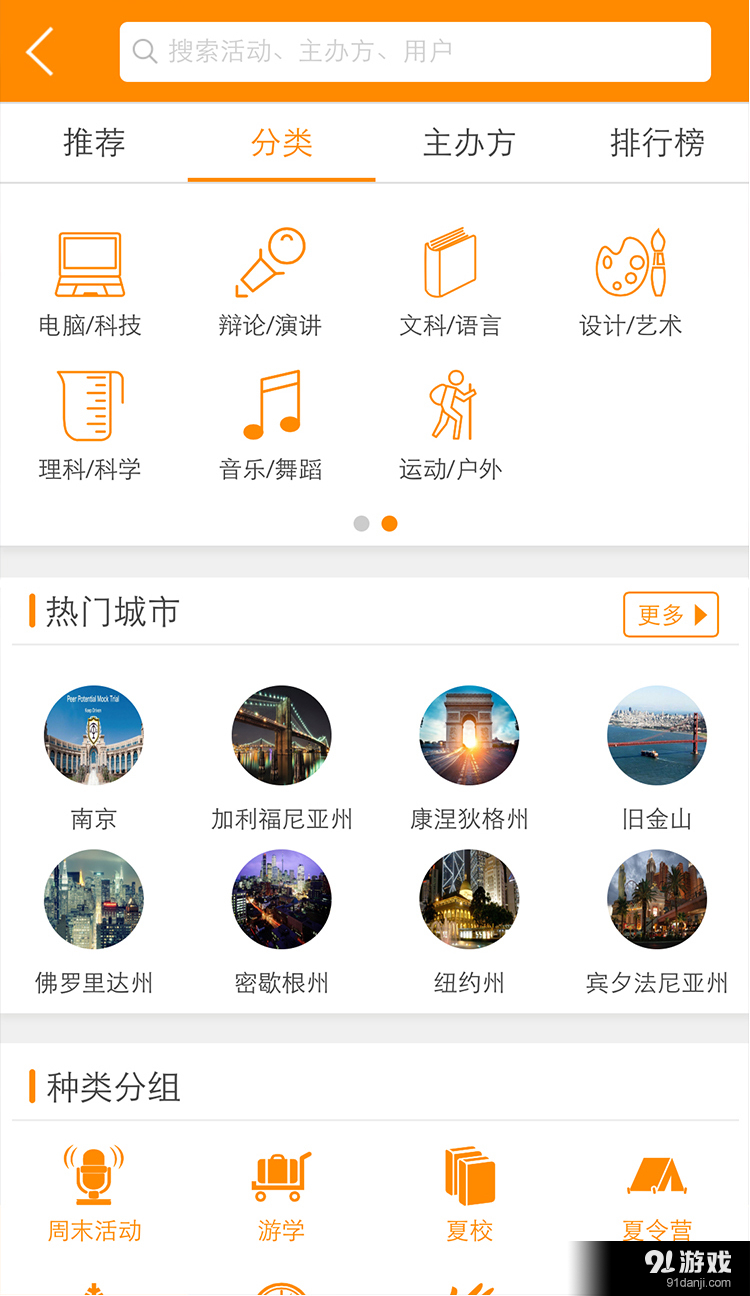This screenshot has width=750, height=1296.
Task: Select the 纽约州 city thumbnail
Action: point(469,898)
